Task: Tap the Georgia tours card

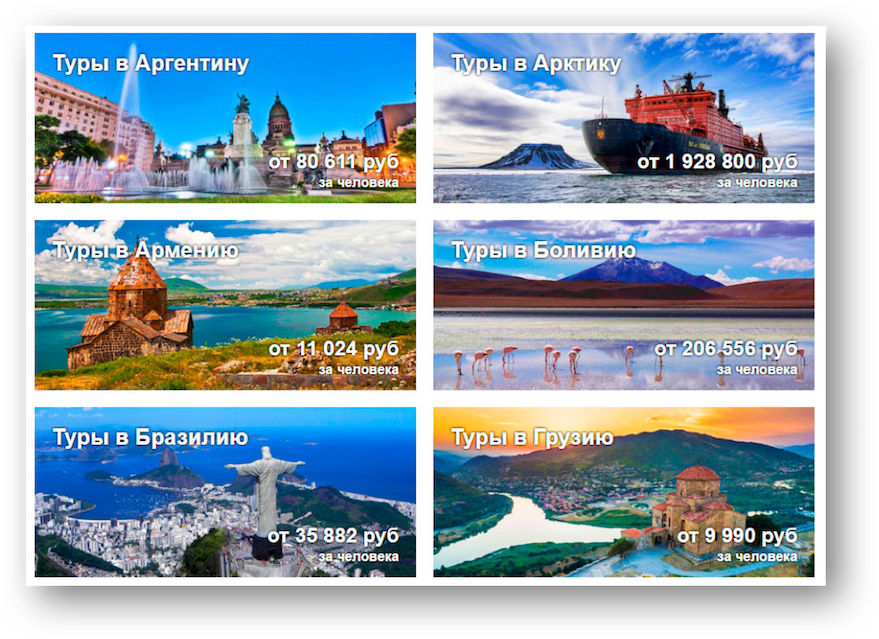Action: click(623, 492)
